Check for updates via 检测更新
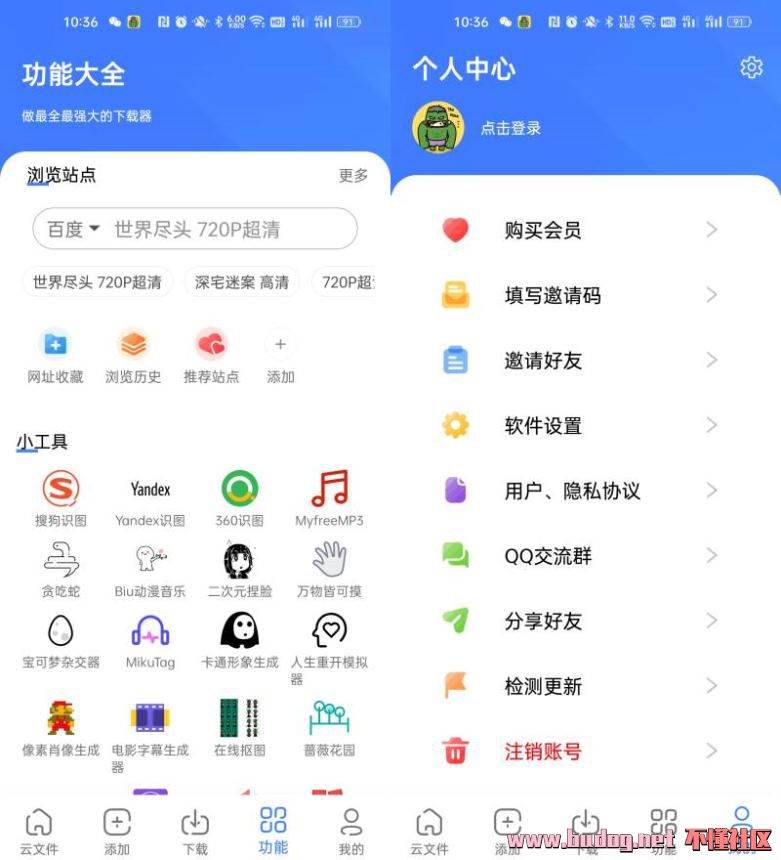The image size is (781, 860). click(x=580, y=686)
